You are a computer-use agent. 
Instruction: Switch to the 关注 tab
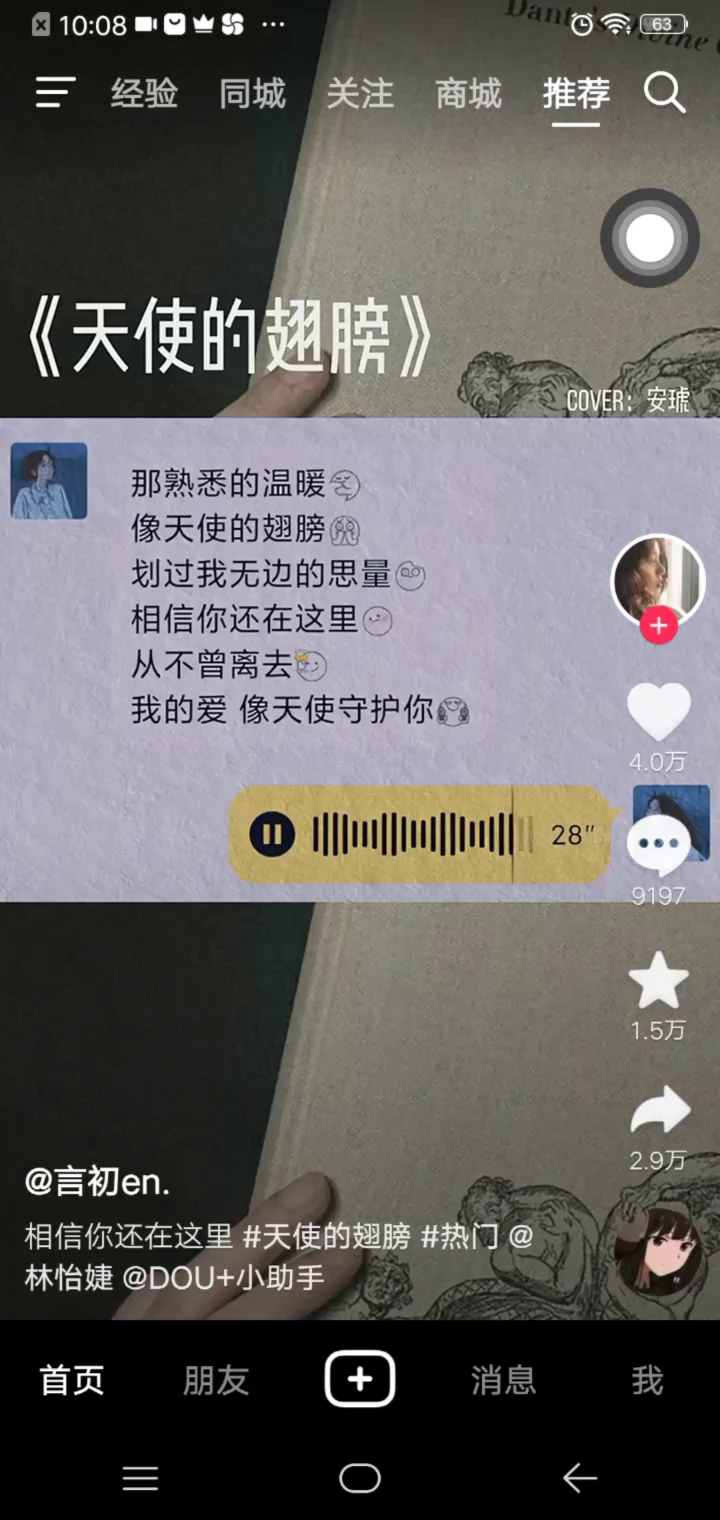[360, 93]
